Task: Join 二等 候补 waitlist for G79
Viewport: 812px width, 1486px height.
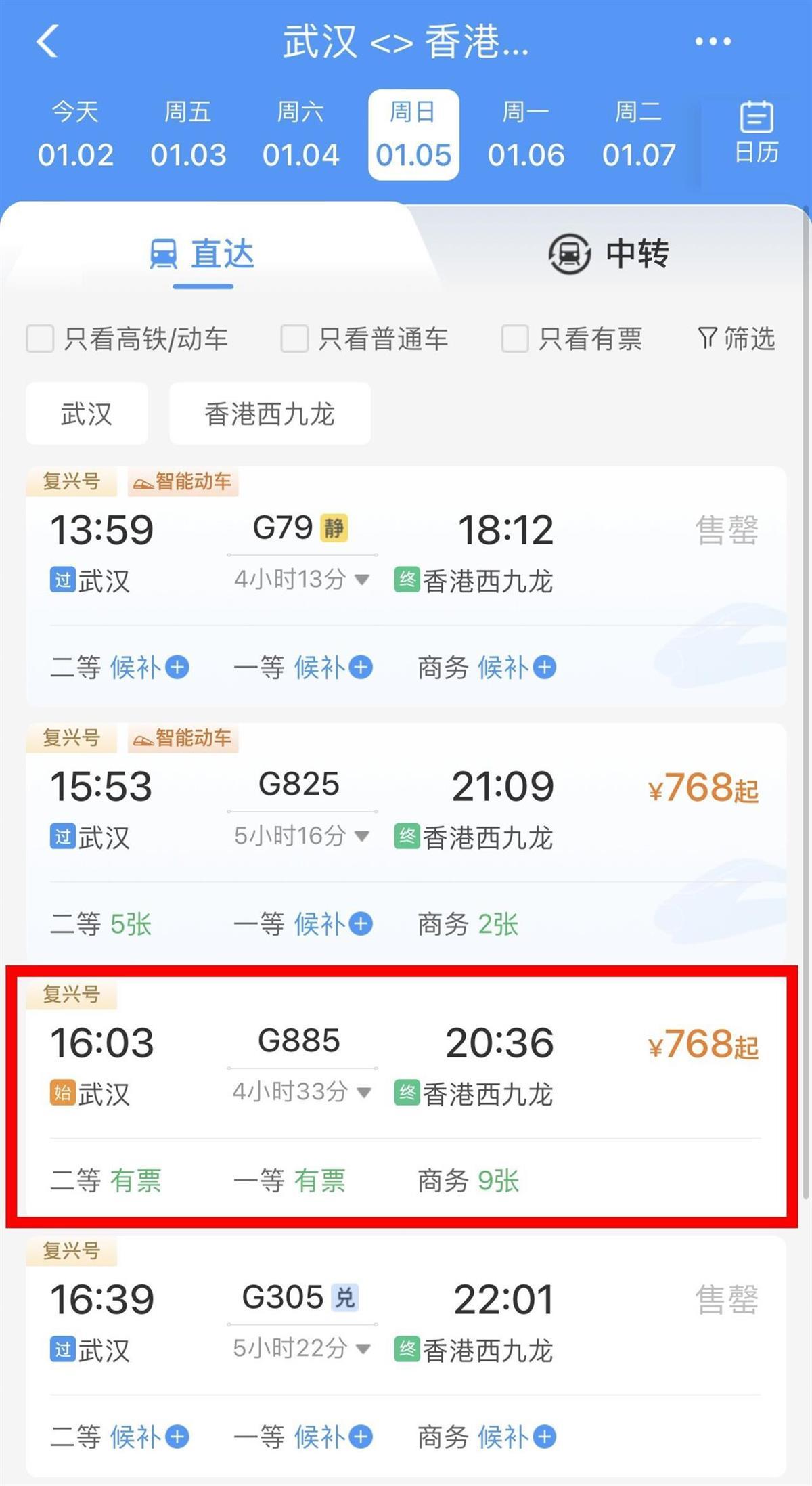Action: coord(149,668)
